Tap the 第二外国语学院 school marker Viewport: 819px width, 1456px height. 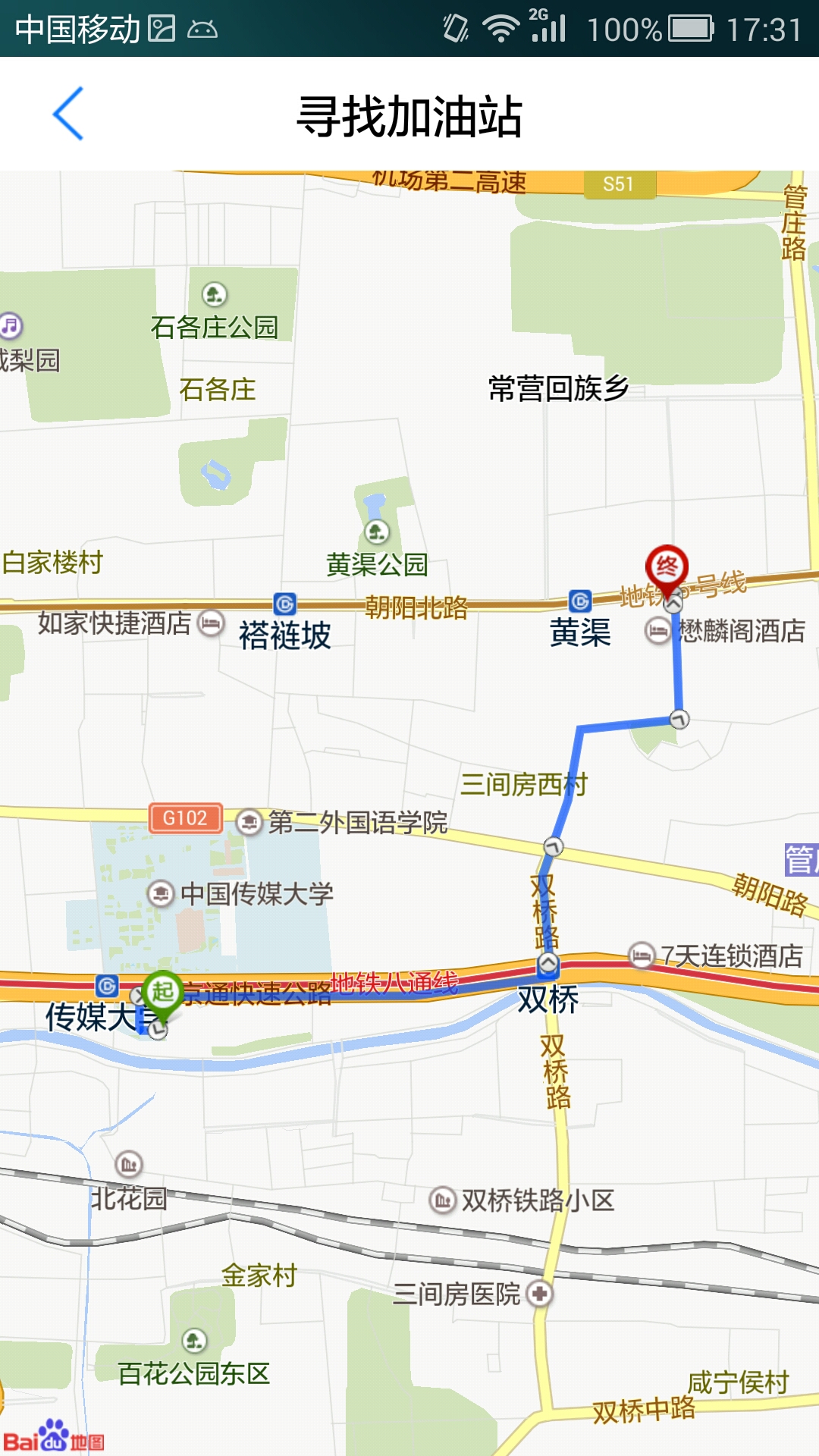(249, 822)
